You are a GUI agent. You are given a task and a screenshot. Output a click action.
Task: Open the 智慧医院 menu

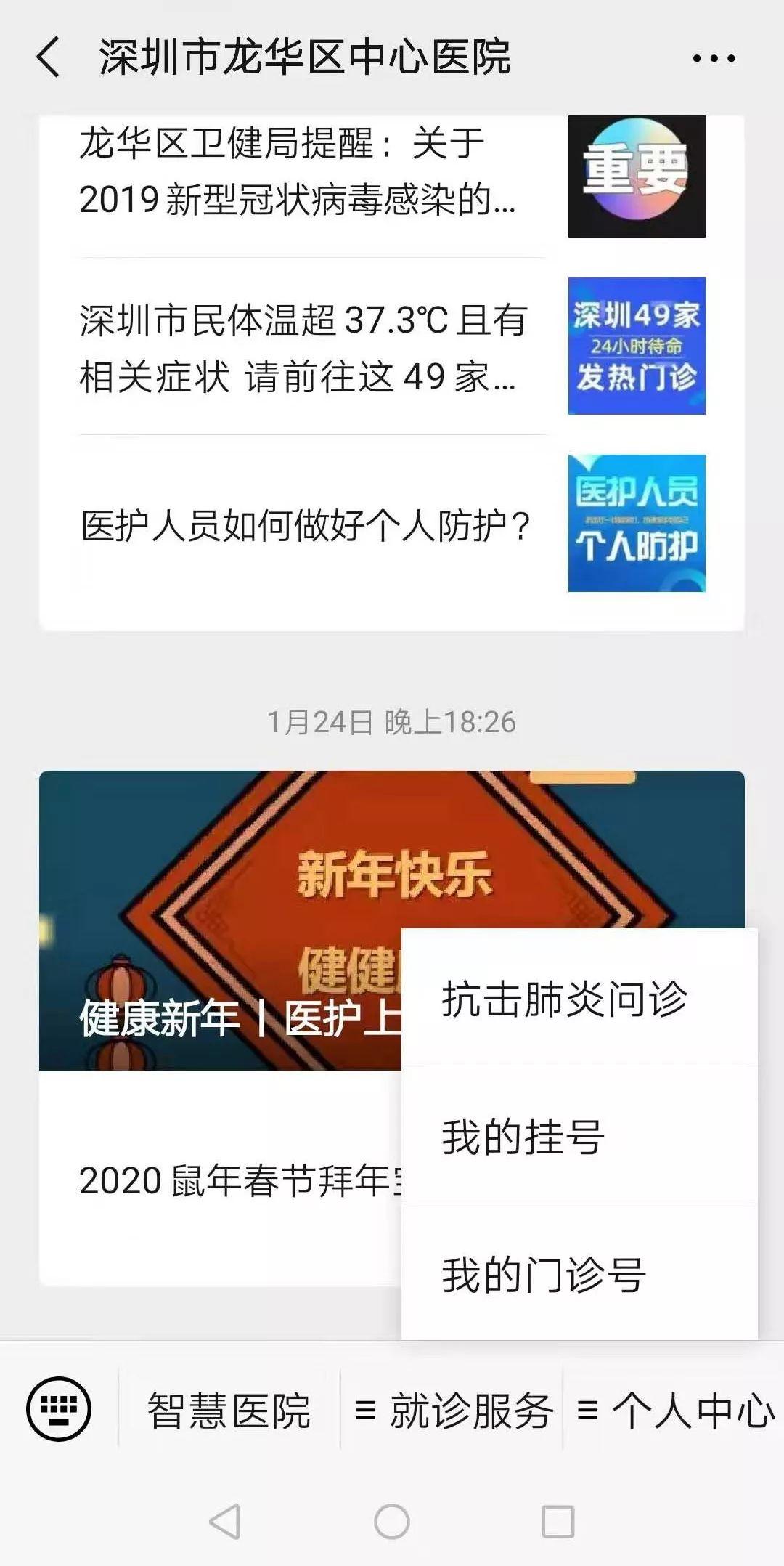(x=229, y=1411)
